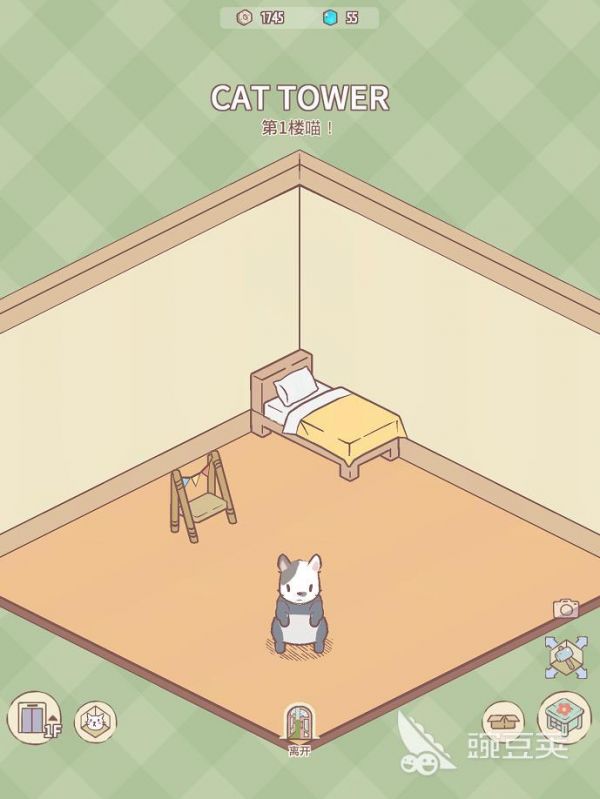Open the furniture shop button
This screenshot has height=799, width=600.
[565, 717]
